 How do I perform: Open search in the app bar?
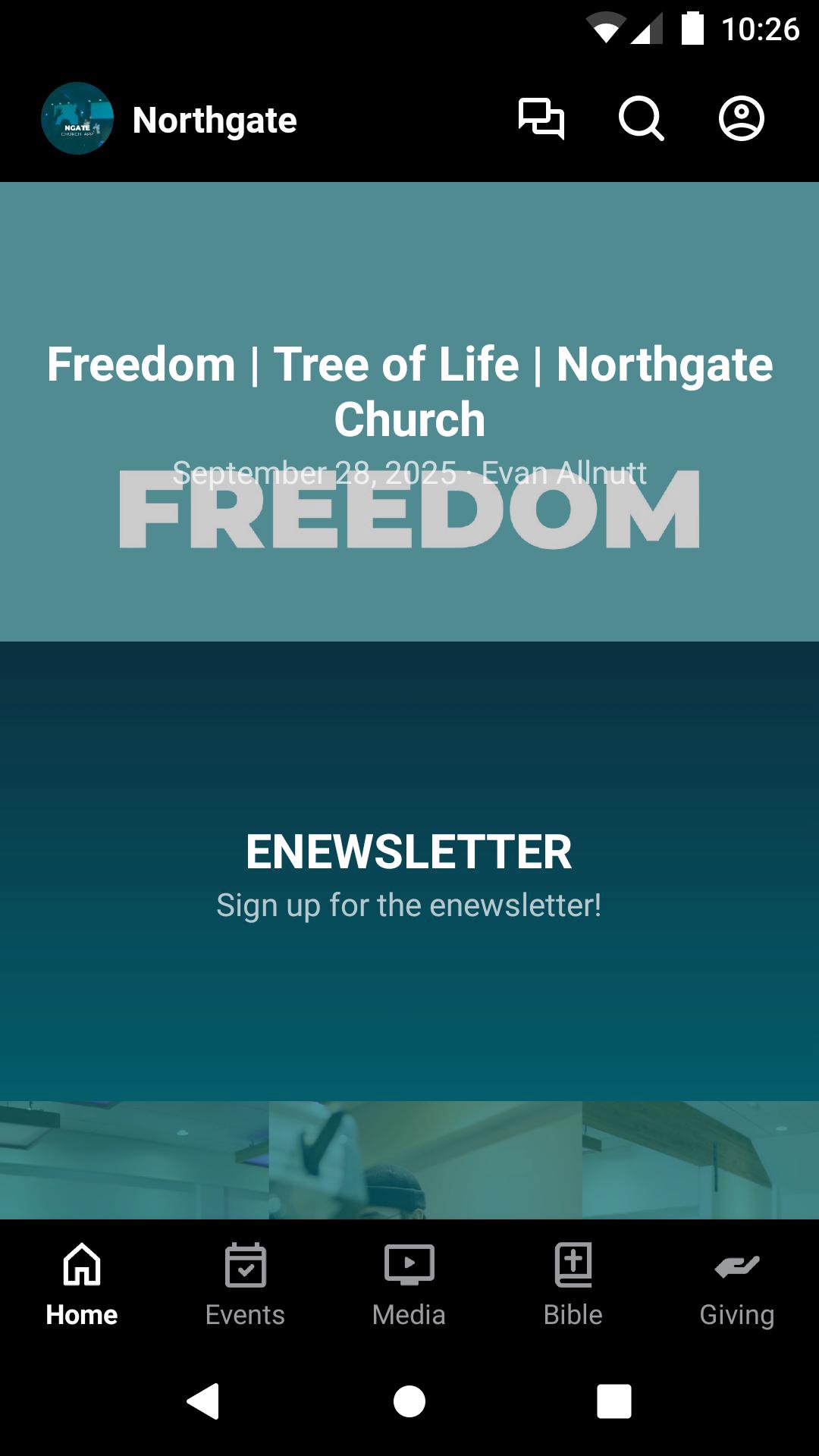[641, 119]
